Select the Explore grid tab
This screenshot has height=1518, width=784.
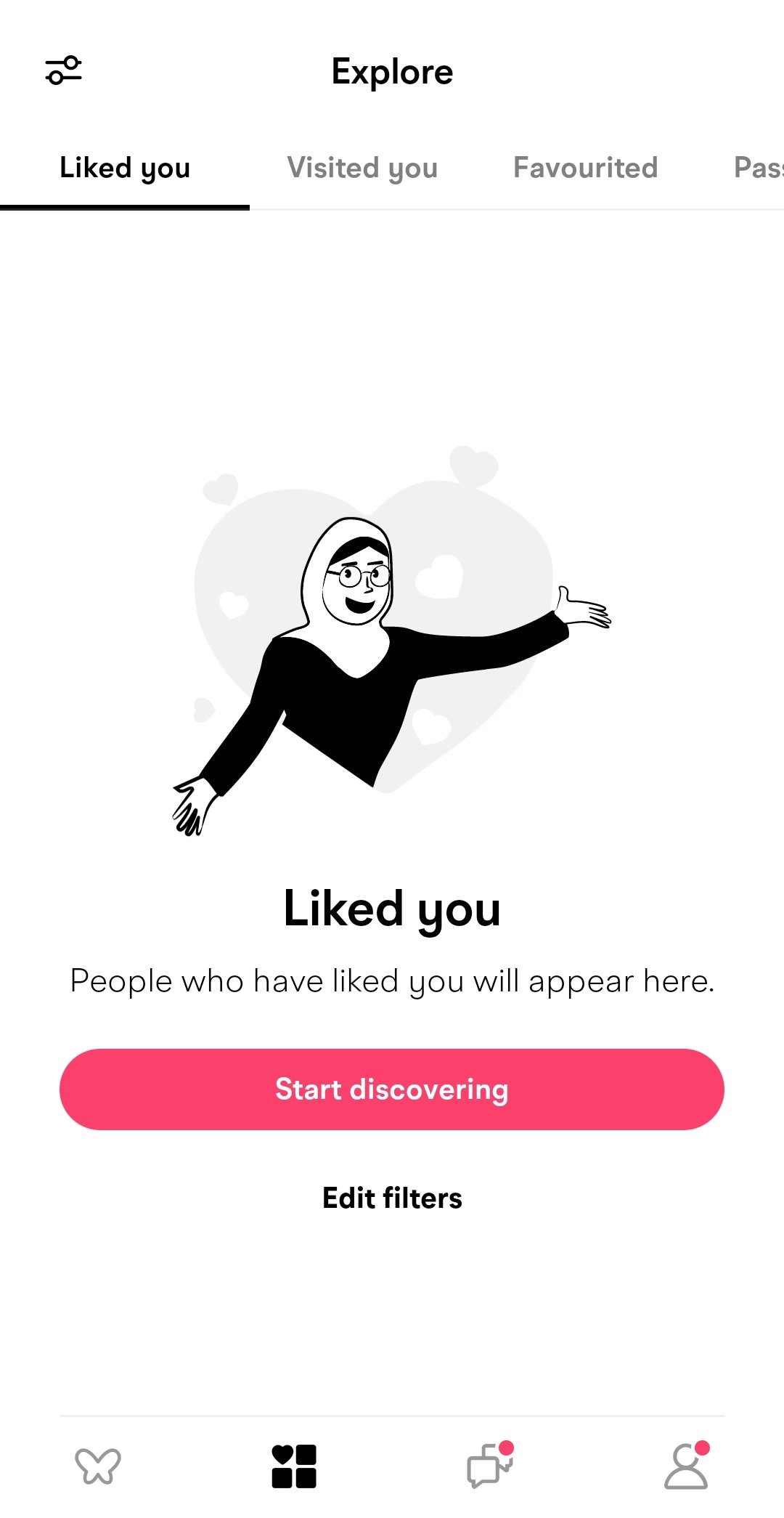point(294,1466)
